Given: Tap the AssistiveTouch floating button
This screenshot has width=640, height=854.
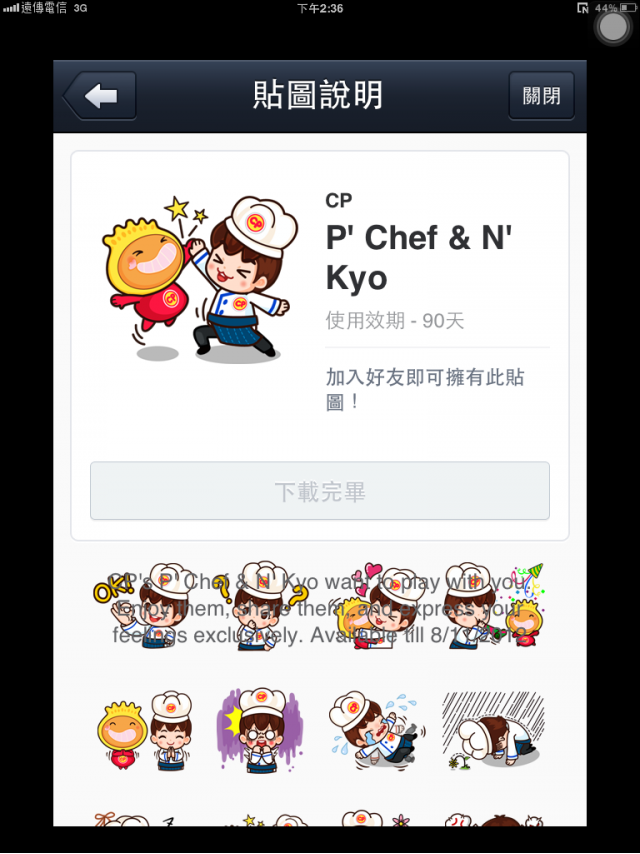Looking at the screenshot, I should tap(612, 27).
